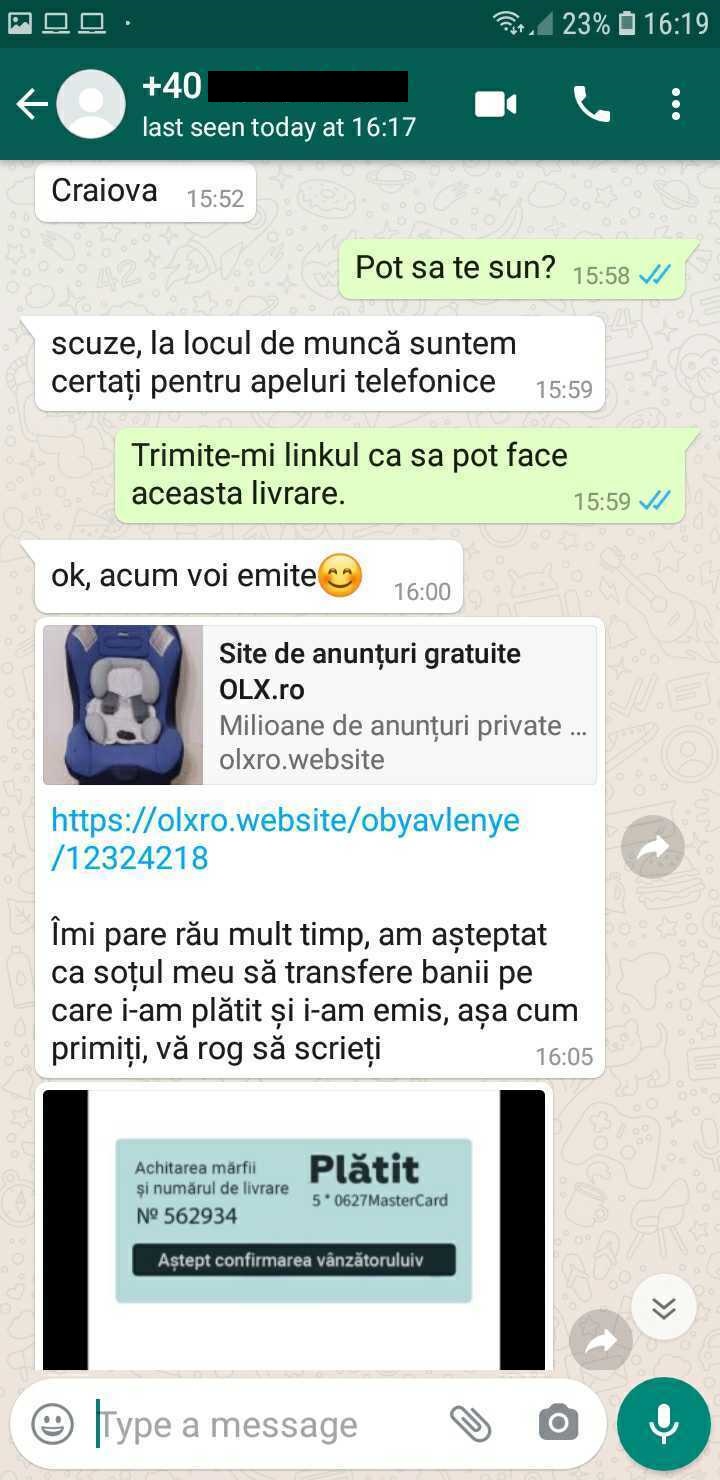Start a video call
720x1480 pixels.
coord(496,104)
